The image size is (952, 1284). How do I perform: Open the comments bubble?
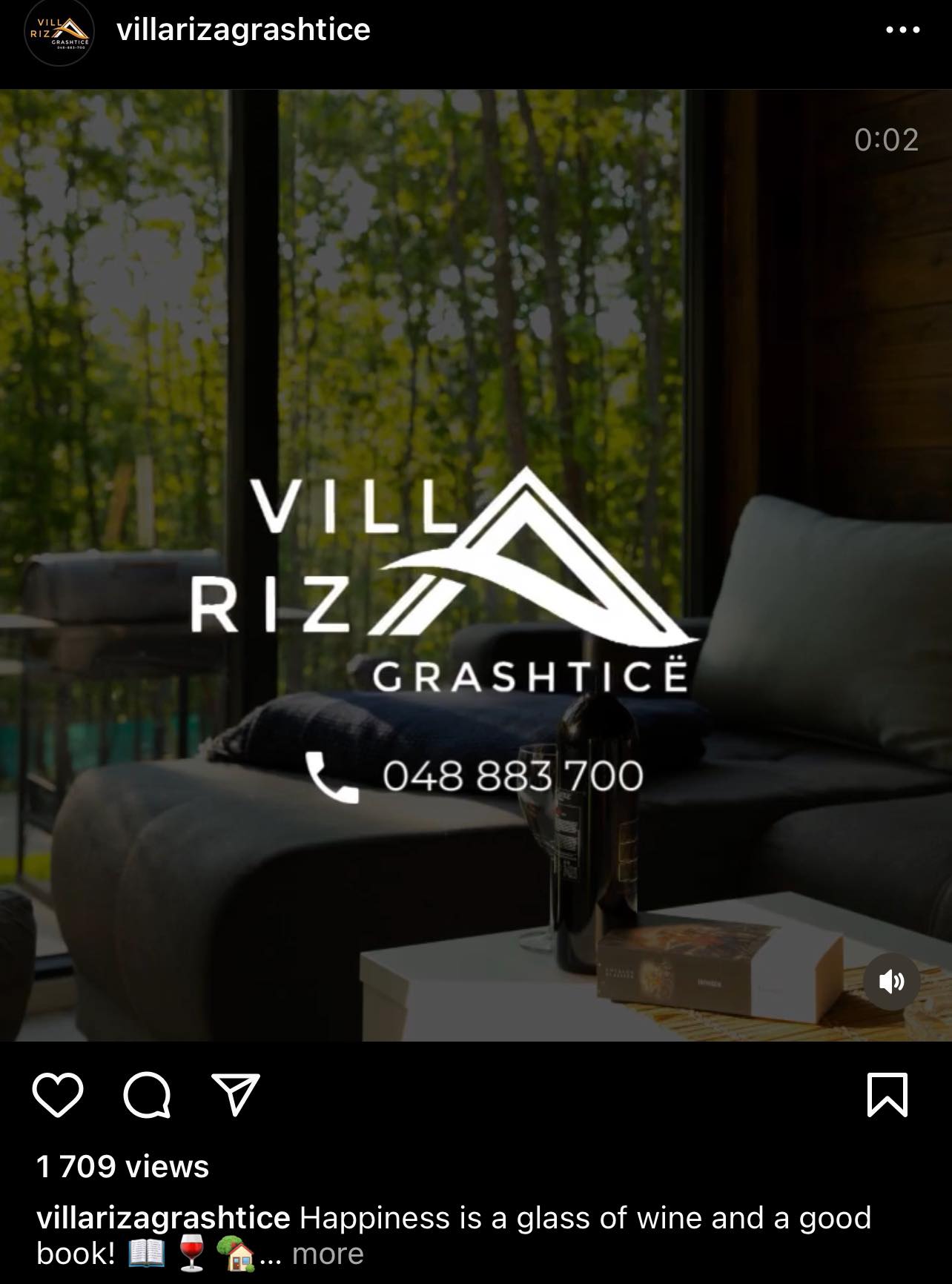tap(147, 1095)
